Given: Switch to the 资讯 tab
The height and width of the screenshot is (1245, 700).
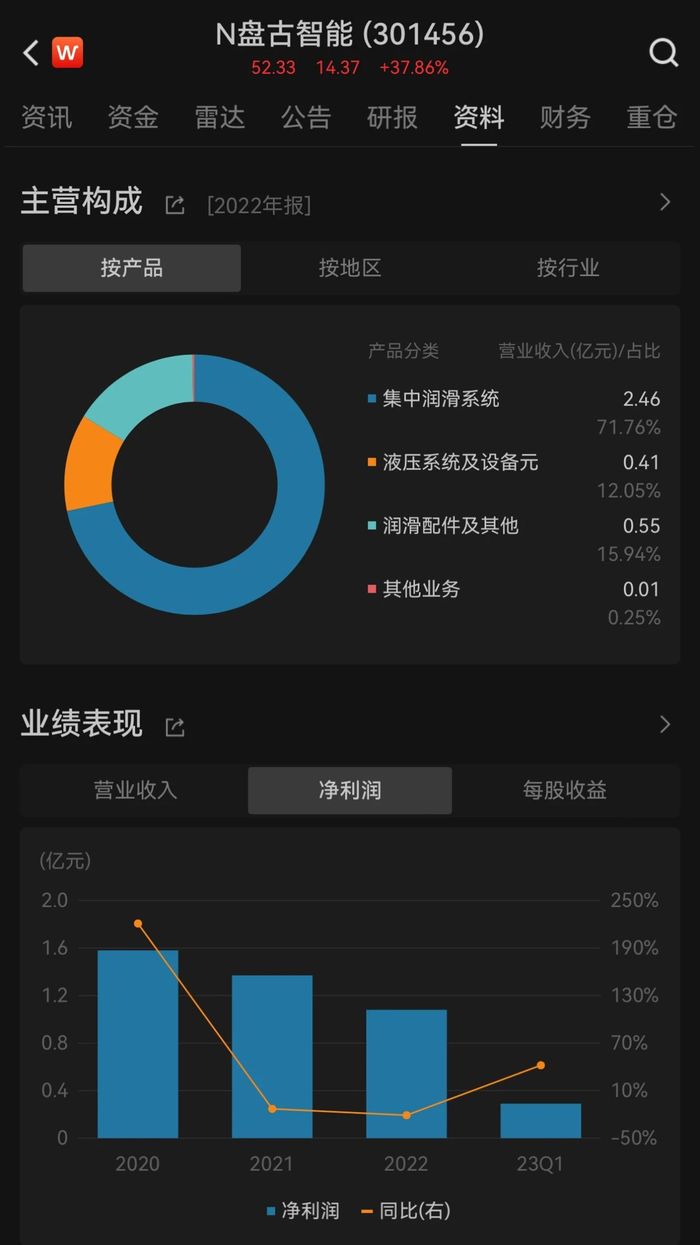Looking at the screenshot, I should pyautogui.click(x=47, y=118).
